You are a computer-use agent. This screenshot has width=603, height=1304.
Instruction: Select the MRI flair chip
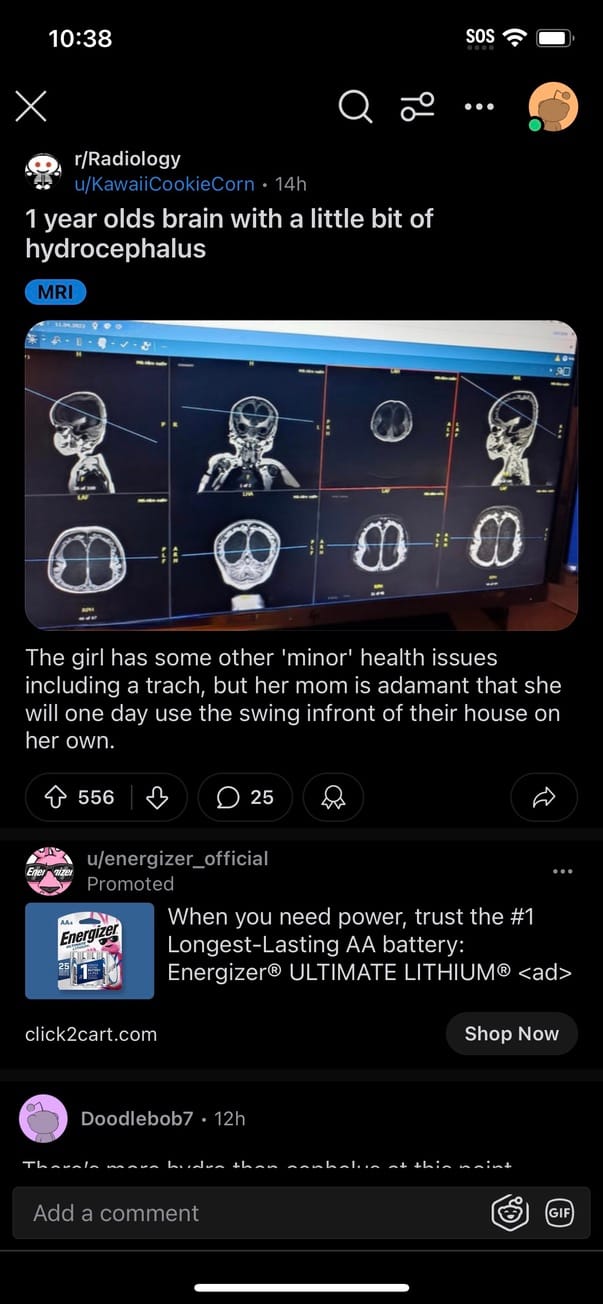[56, 292]
